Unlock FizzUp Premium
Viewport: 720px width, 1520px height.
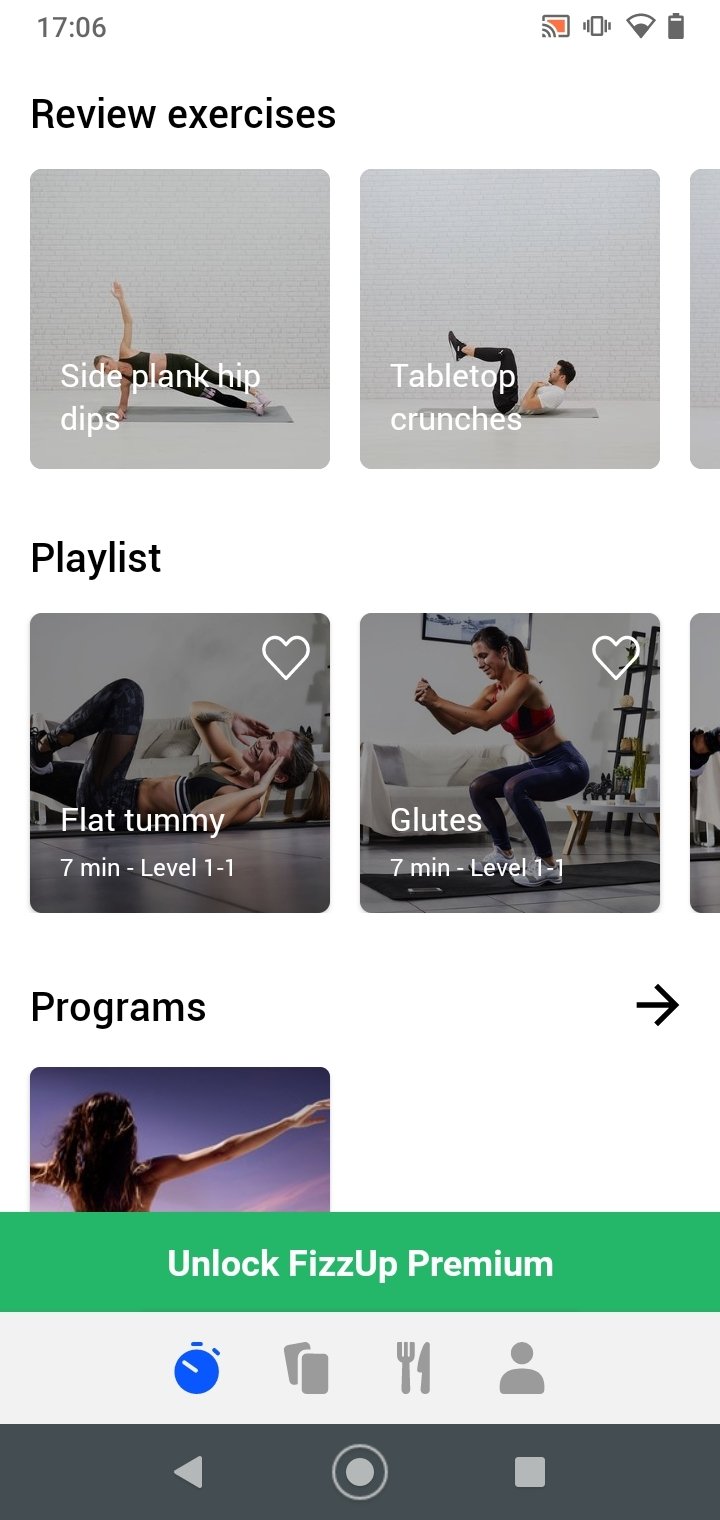pyautogui.click(x=360, y=1263)
